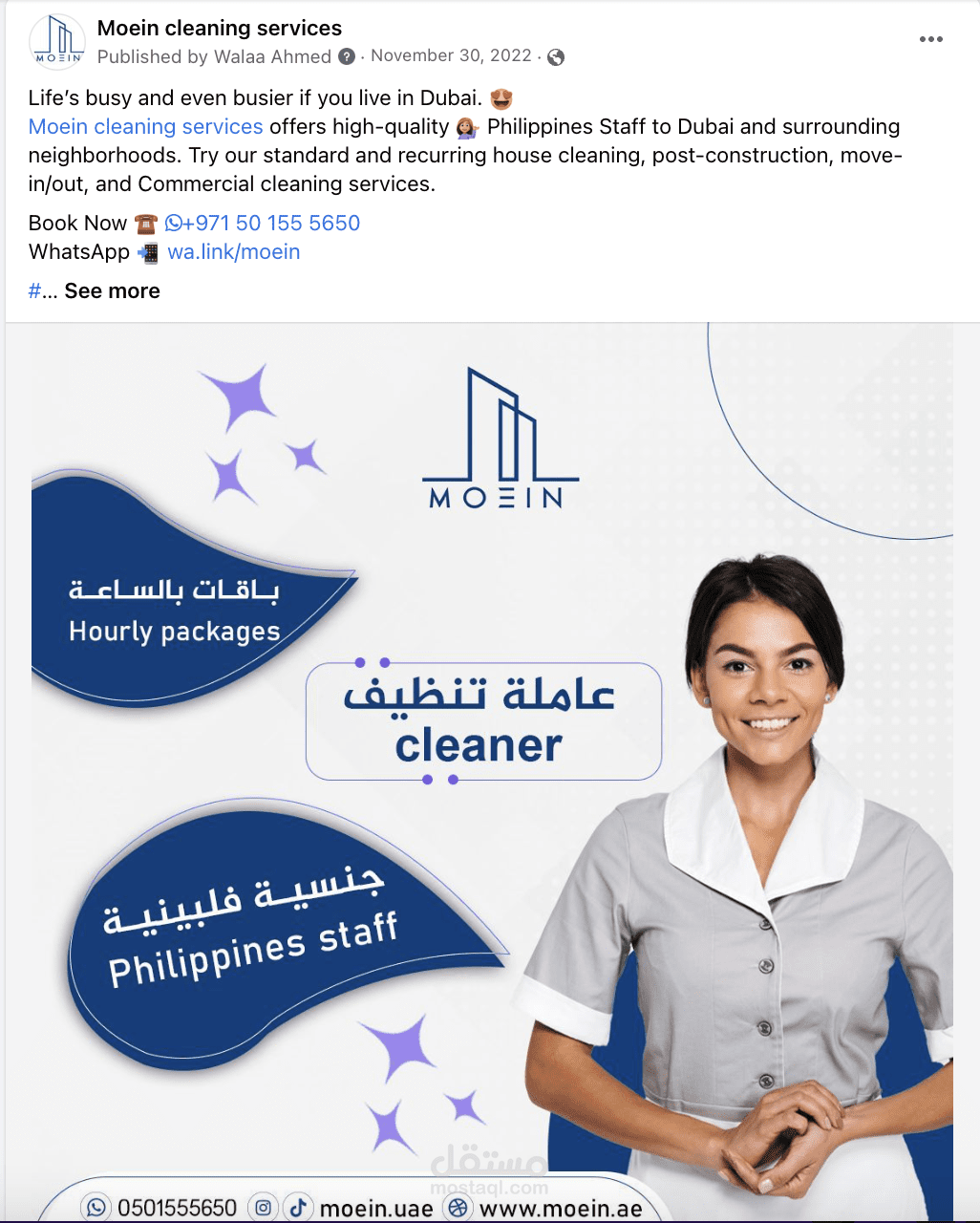
Task: Click the 0501555650 number in the banner
Action: (177, 1207)
